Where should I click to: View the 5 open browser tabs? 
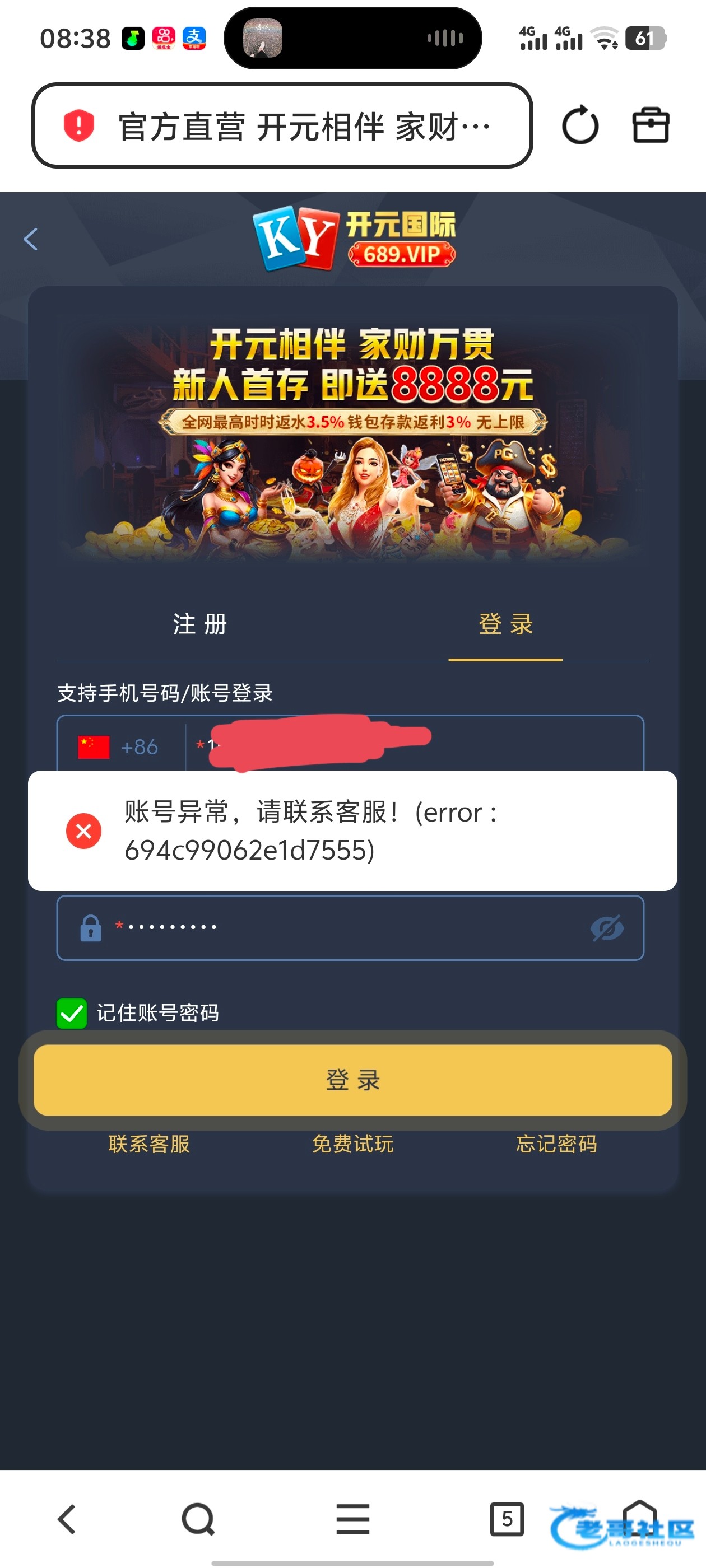[x=506, y=1519]
